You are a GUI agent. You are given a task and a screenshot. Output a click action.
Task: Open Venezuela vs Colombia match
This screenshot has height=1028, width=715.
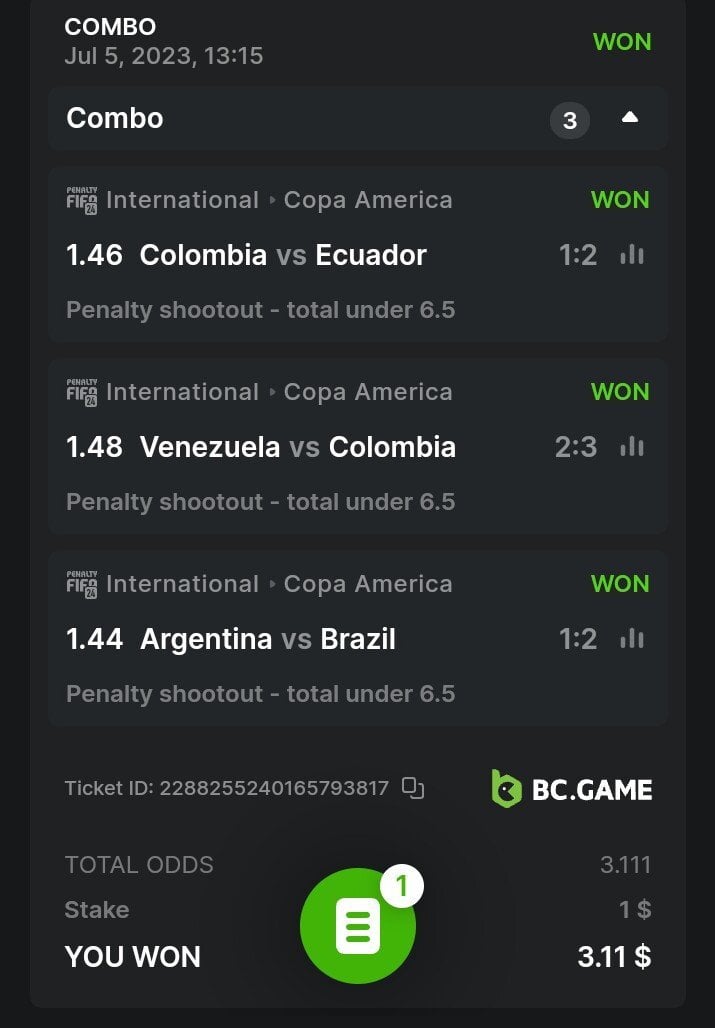click(297, 447)
